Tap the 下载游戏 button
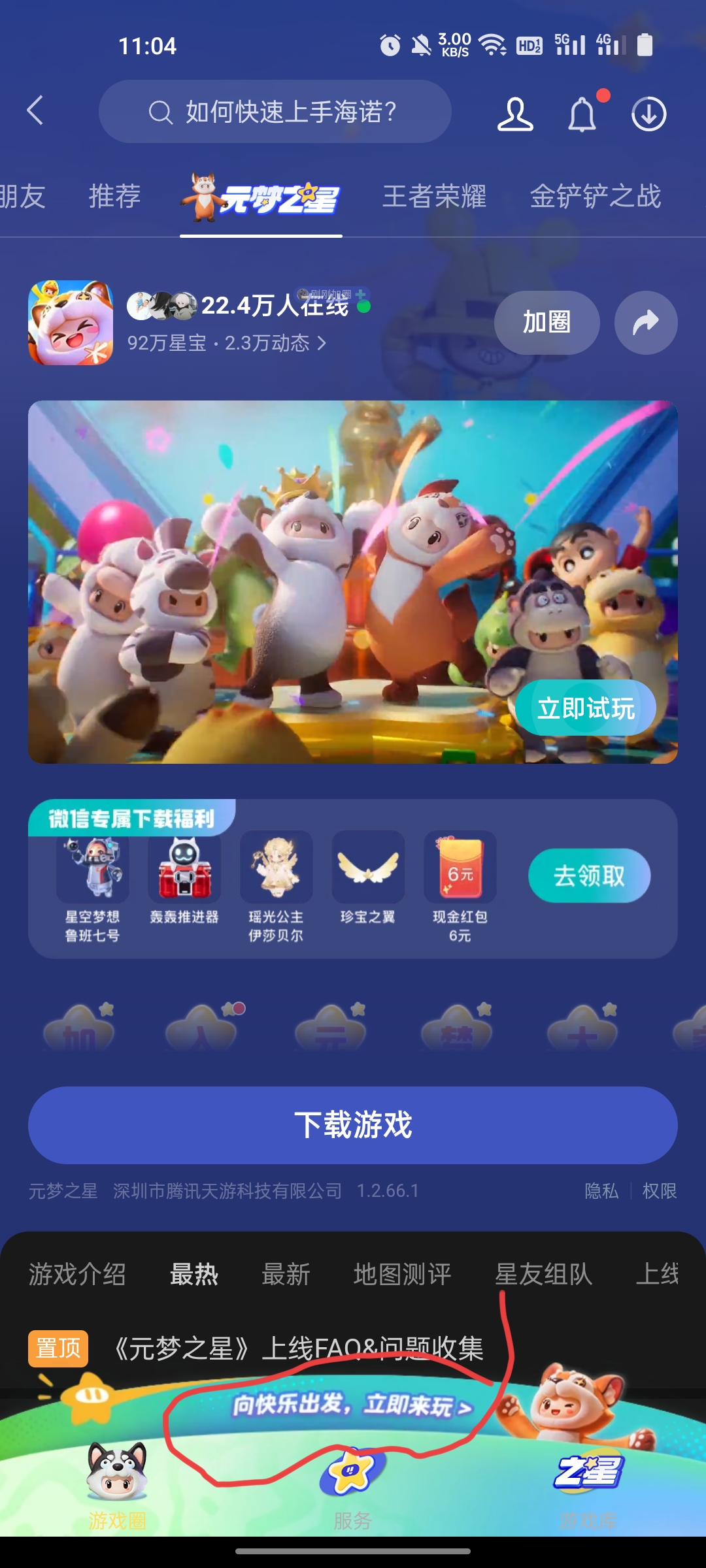Screen dimensions: 706x1568 [x=353, y=1125]
